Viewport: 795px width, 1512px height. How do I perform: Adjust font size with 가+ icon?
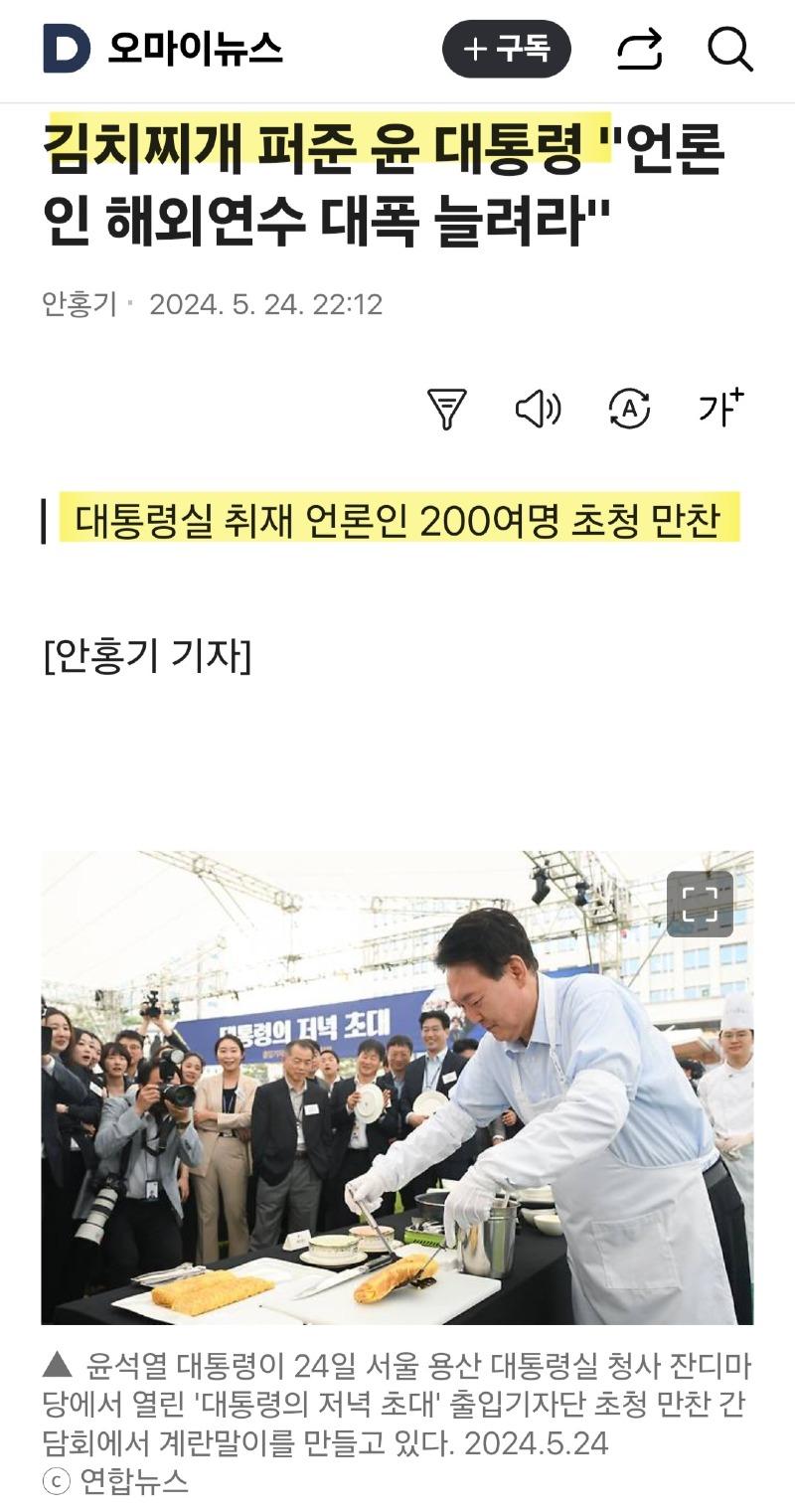[x=720, y=408]
